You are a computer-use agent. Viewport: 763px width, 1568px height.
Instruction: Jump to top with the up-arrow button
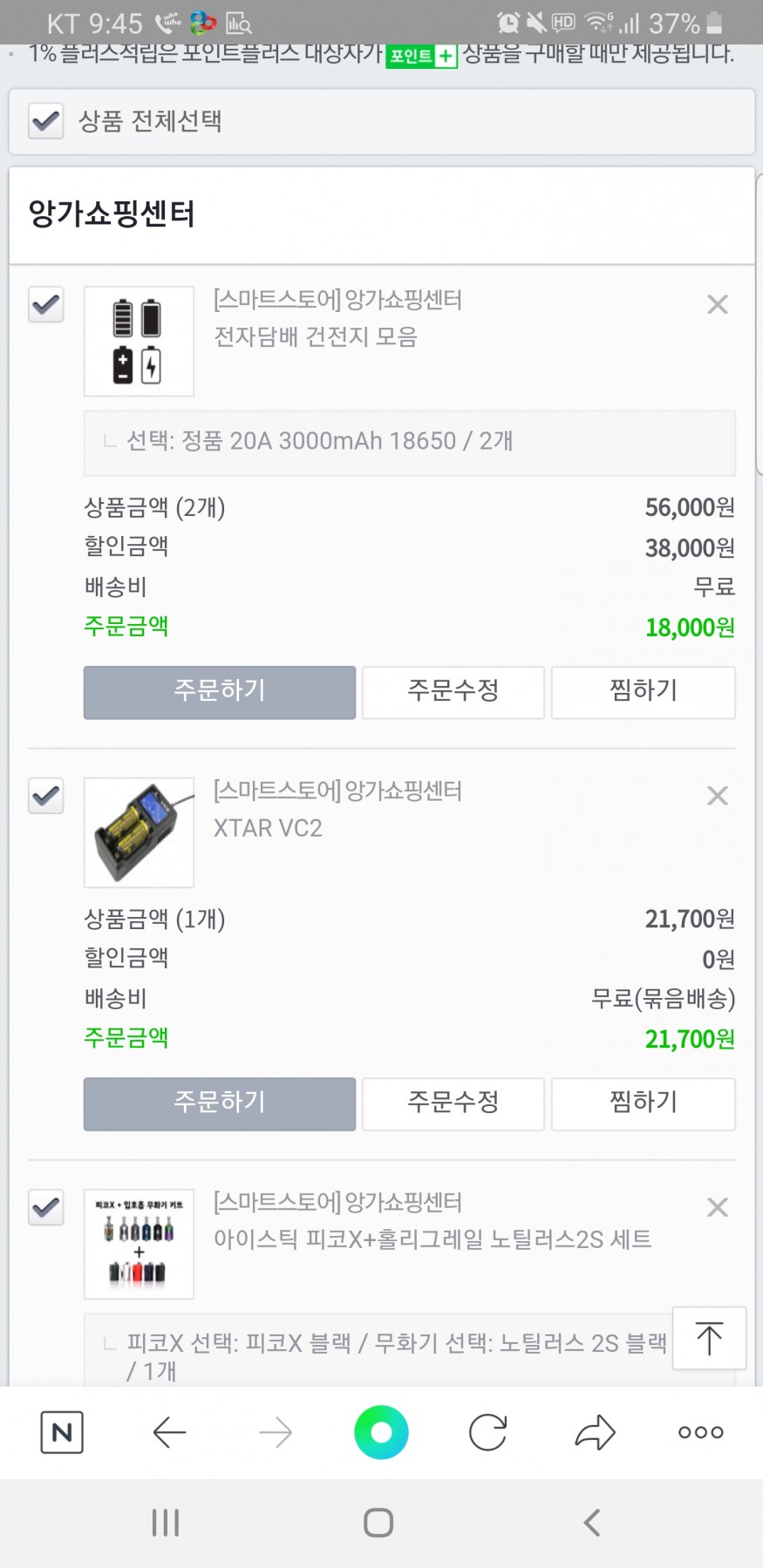(709, 1338)
